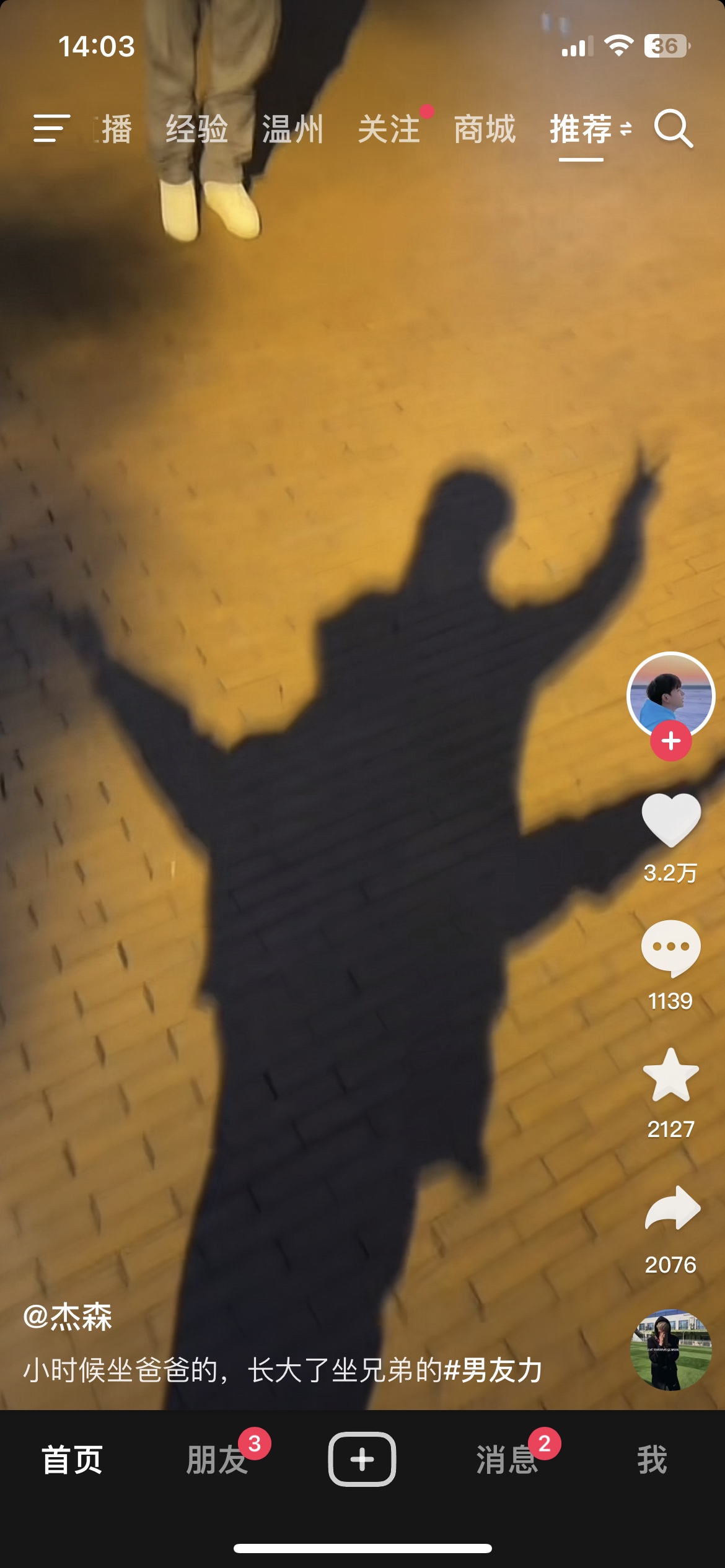Switch to the 我 profile tab
The height and width of the screenshot is (1568, 725).
[652, 1460]
